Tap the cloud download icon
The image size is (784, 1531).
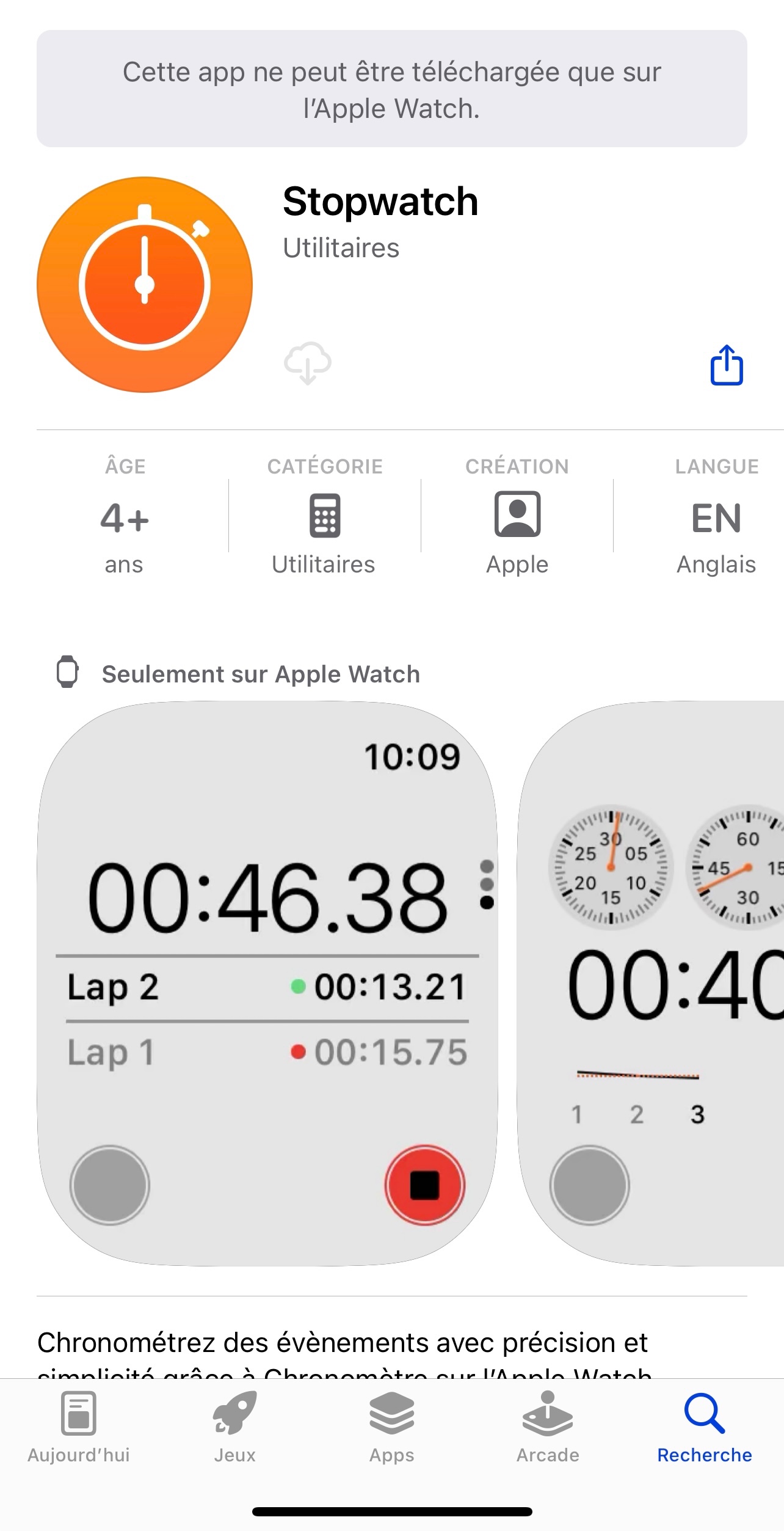point(308,363)
